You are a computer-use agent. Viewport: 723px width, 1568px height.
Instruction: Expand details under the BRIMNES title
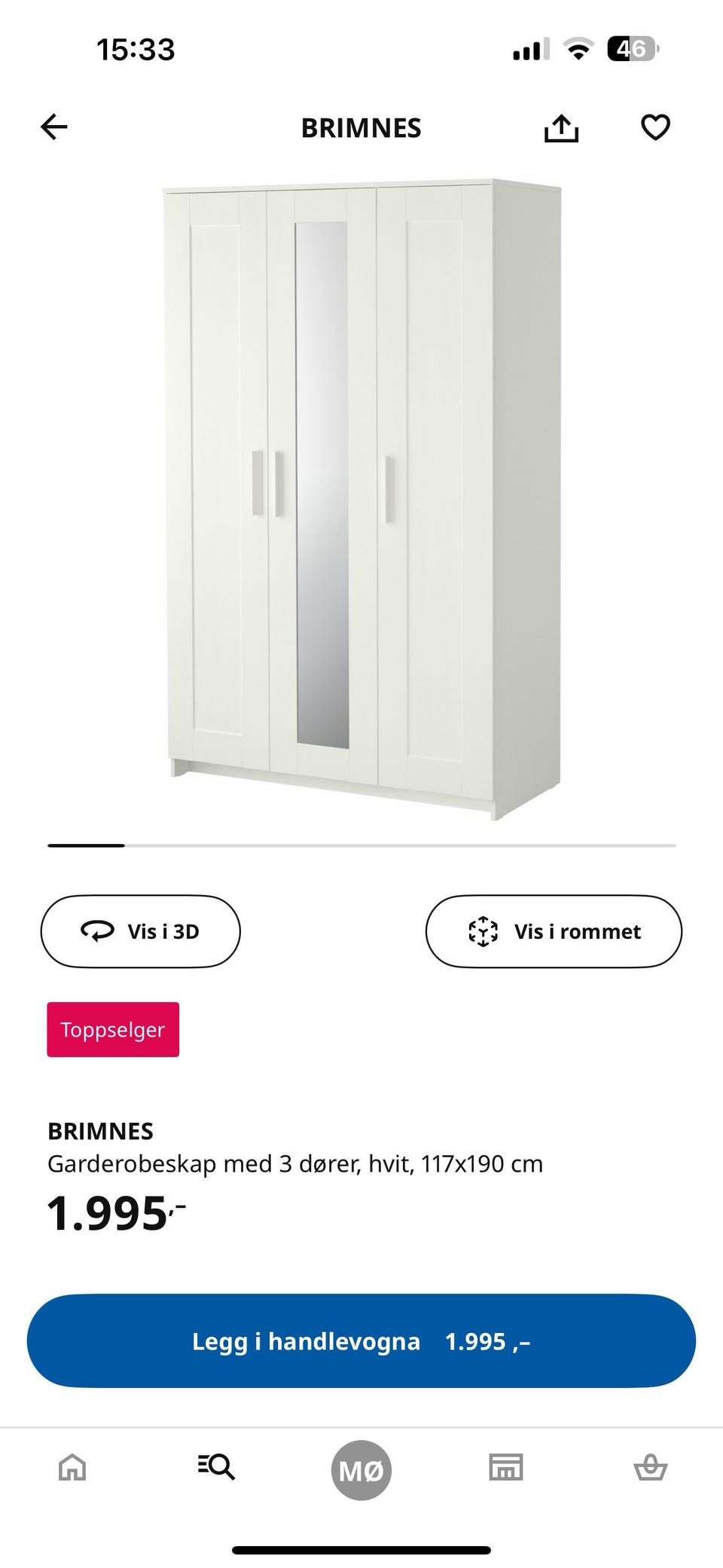click(x=100, y=1130)
